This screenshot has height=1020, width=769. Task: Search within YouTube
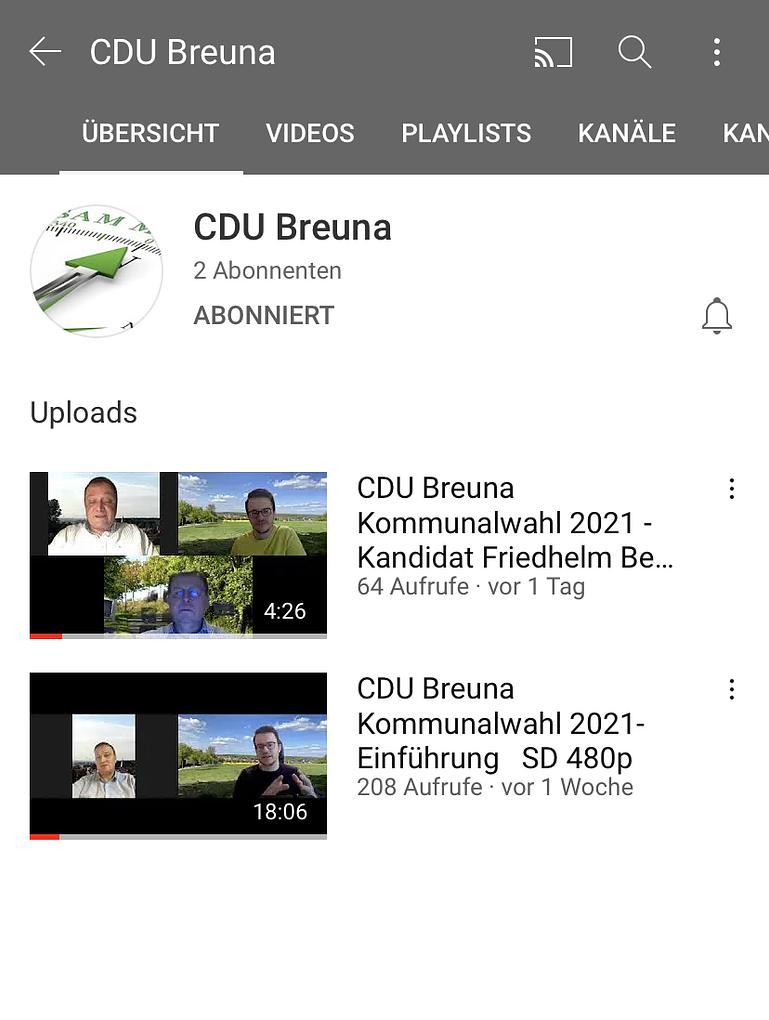(x=635, y=52)
